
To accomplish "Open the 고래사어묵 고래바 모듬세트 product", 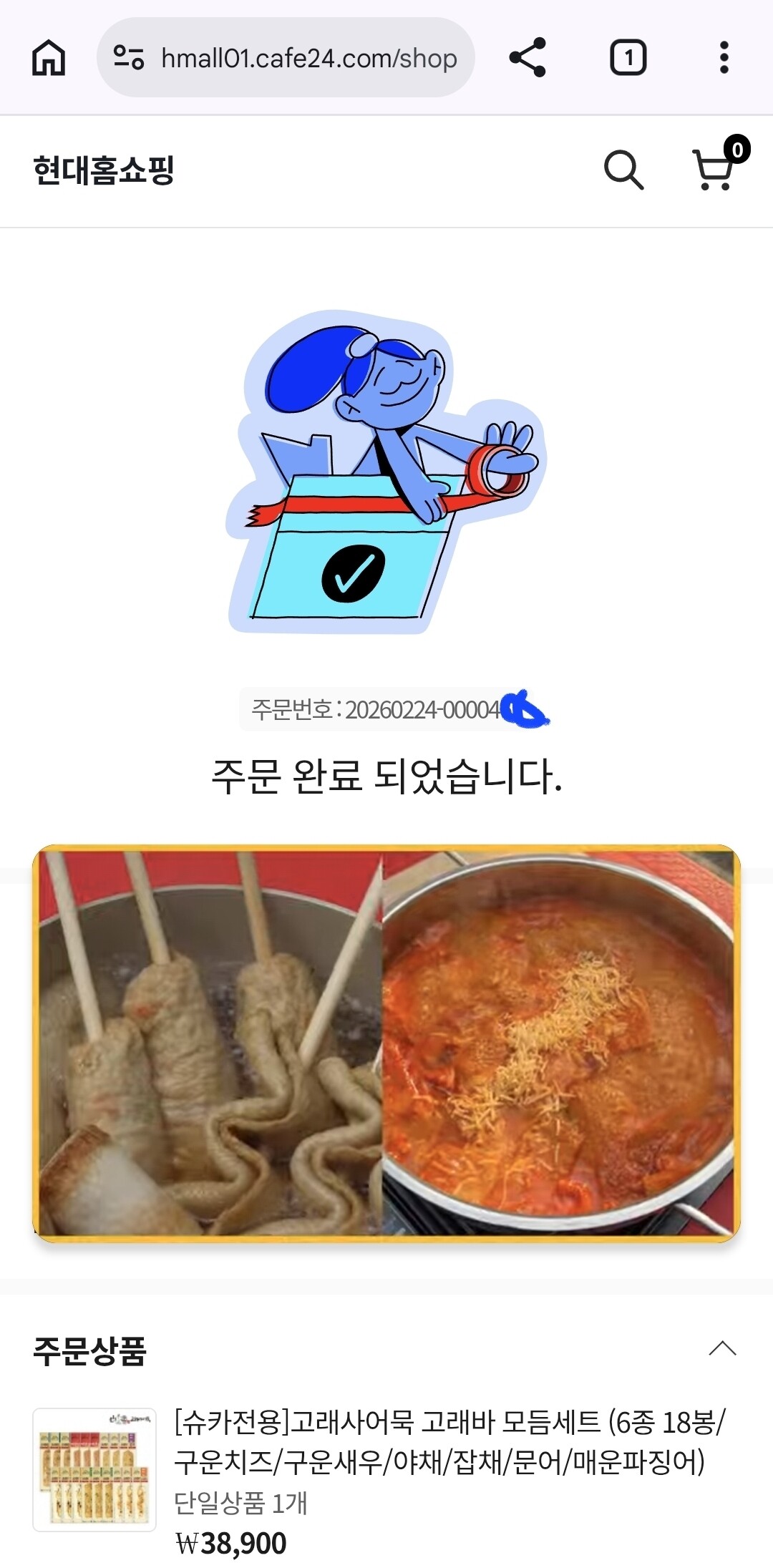I will 449,1441.
